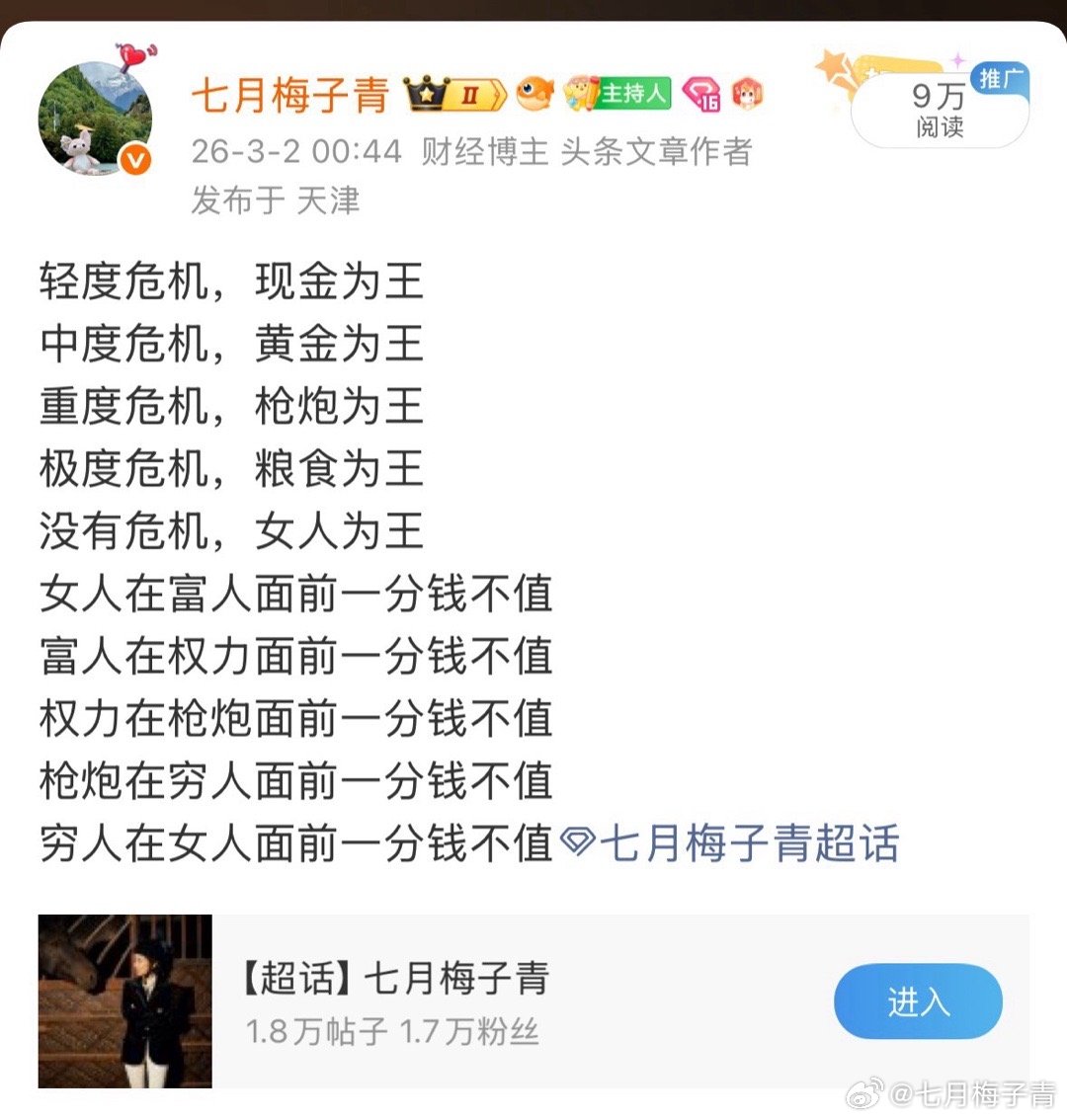This screenshot has width=1067, height=1120.
Task: Open the crown VIP level II badge
Action: tap(451, 93)
